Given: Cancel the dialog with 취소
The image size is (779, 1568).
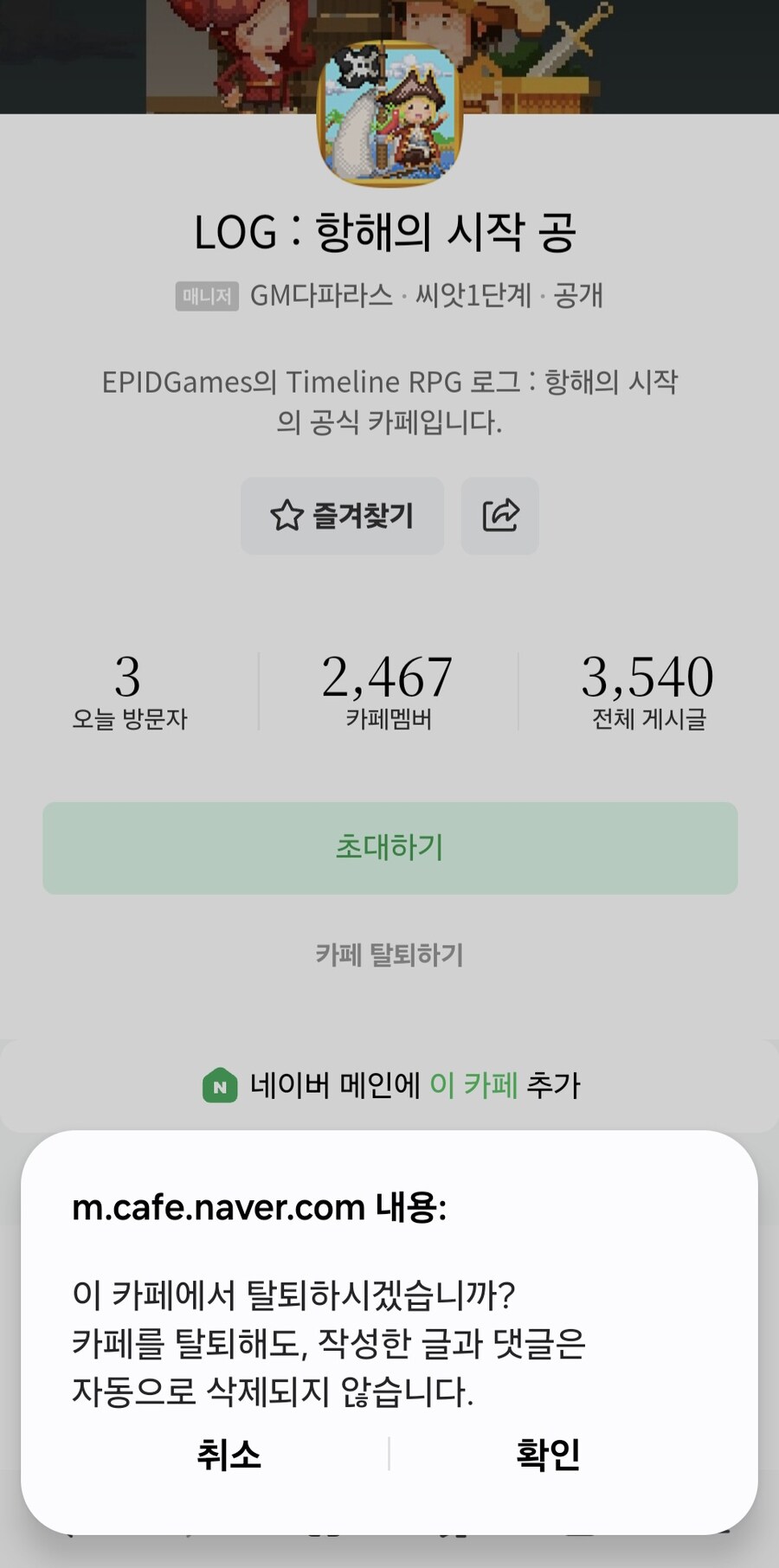Looking at the screenshot, I should [x=229, y=1456].
